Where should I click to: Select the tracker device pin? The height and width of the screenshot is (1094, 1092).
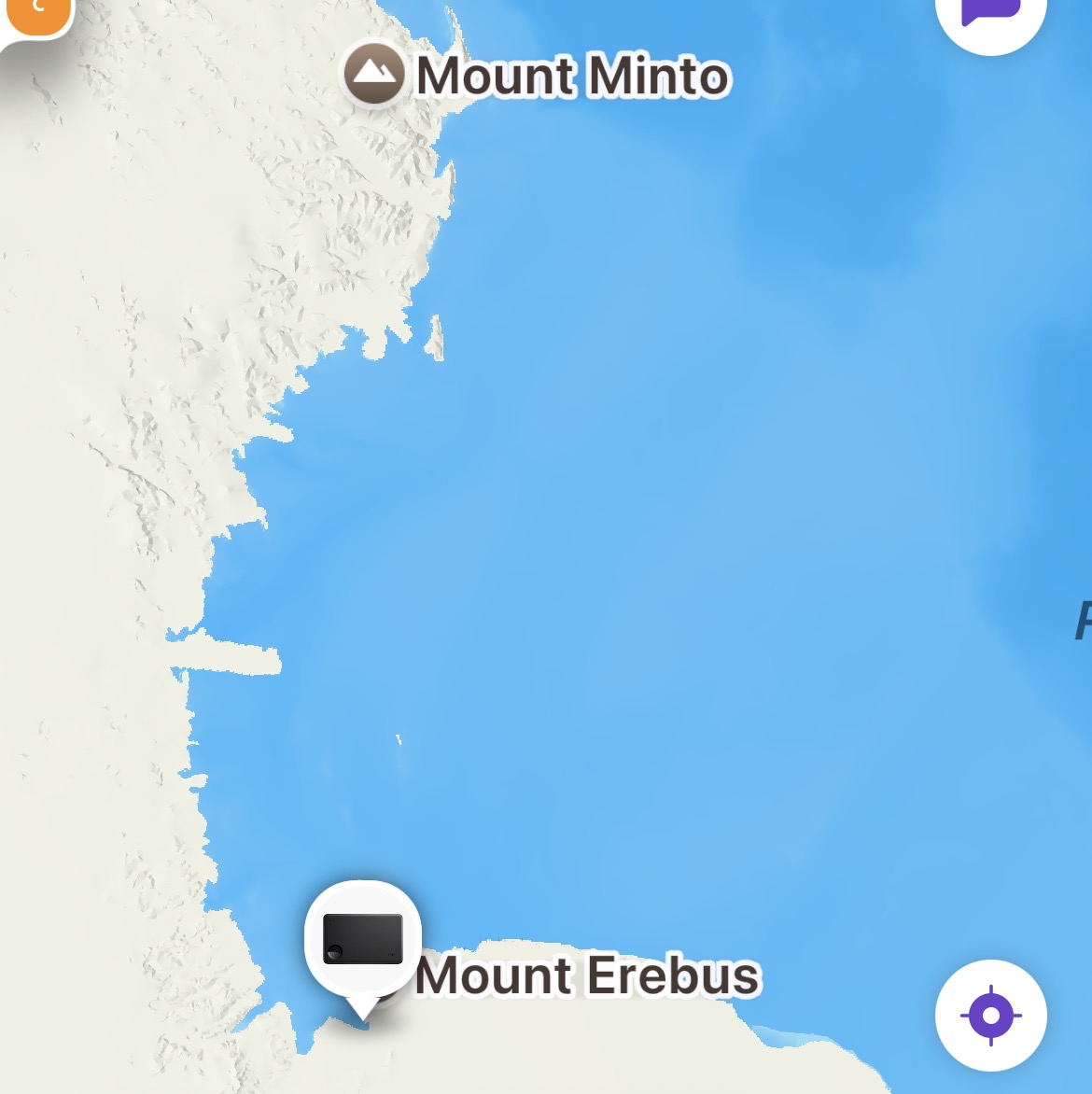click(363, 939)
